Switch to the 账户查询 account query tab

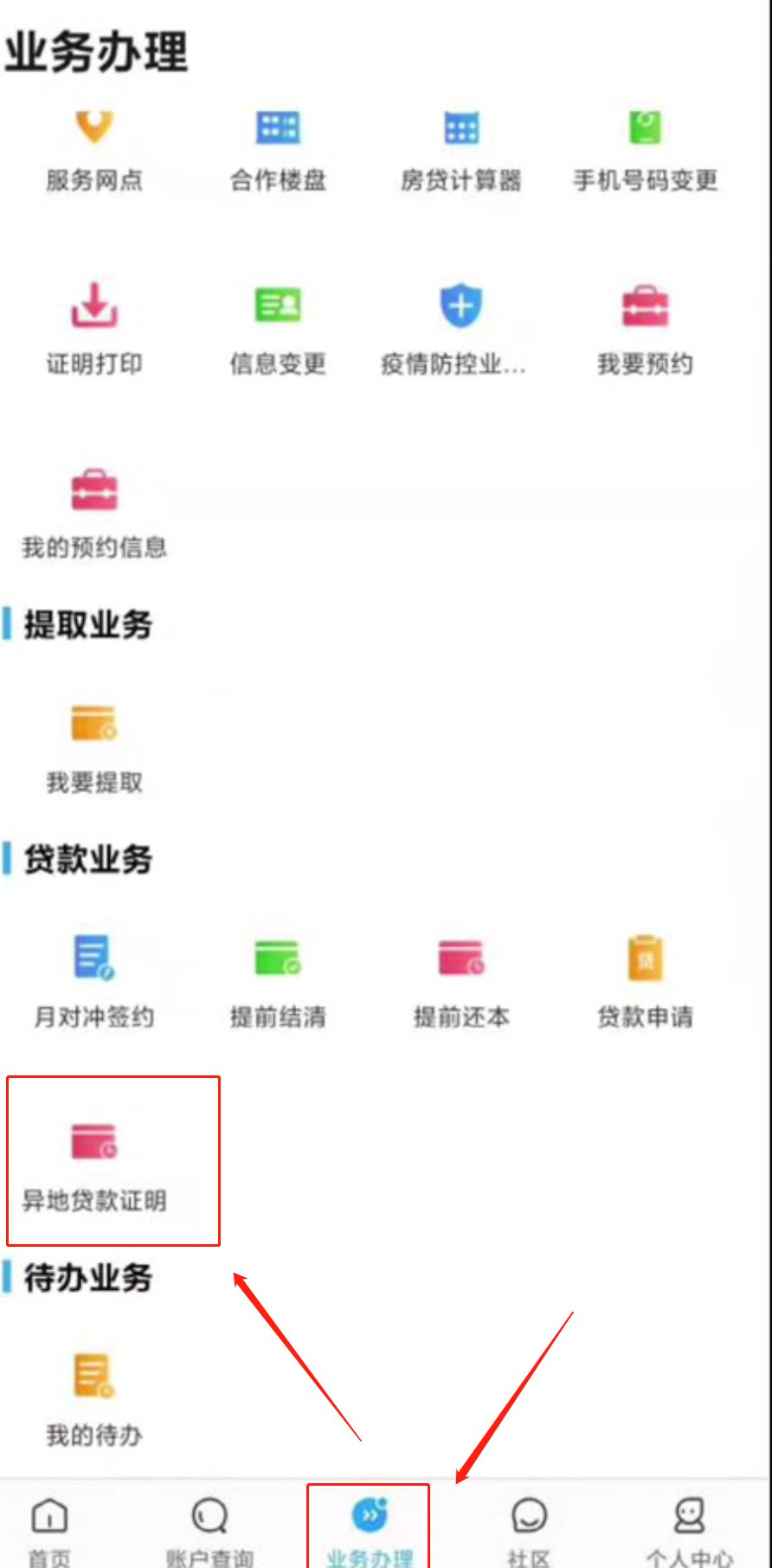click(x=209, y=1531)
